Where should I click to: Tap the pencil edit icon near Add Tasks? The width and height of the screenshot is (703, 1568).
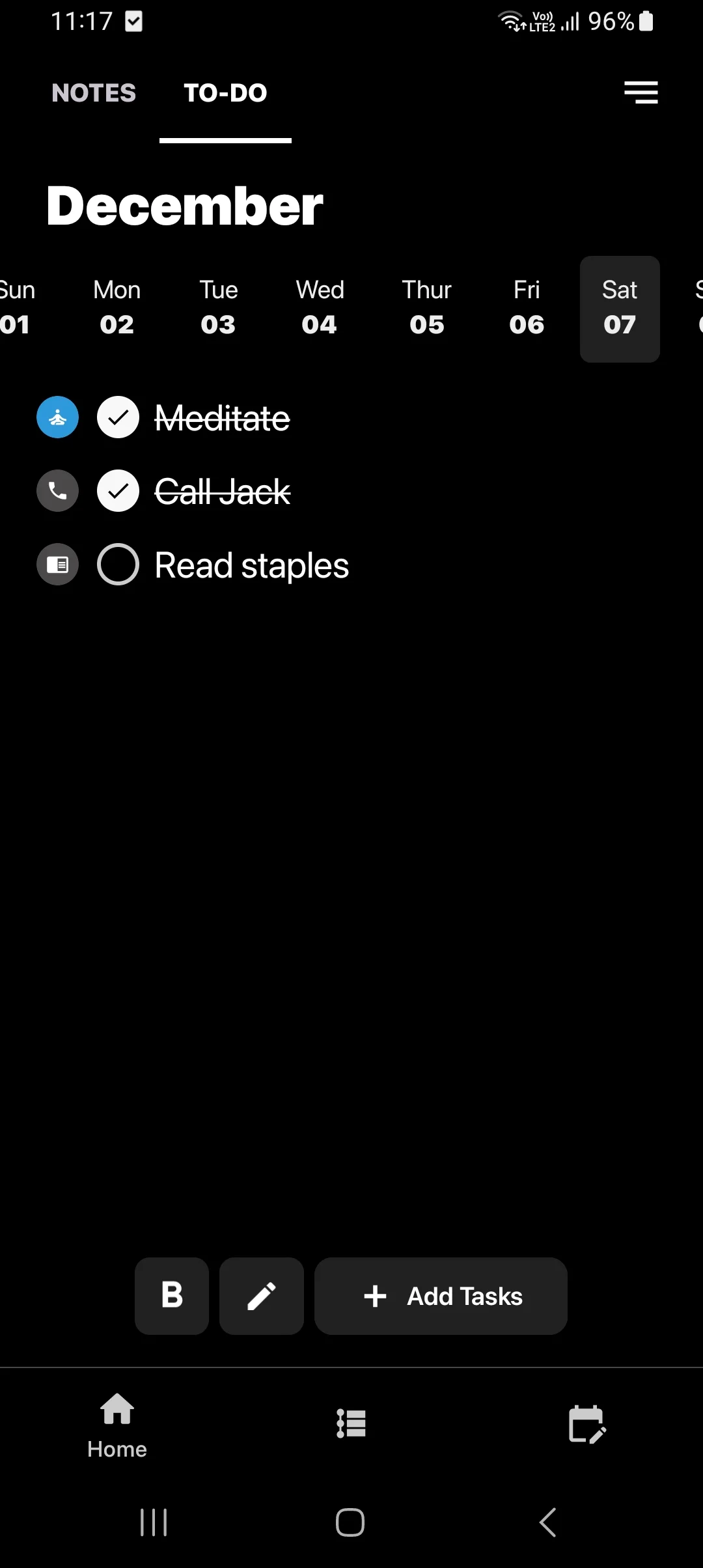tap(261, 1296)
